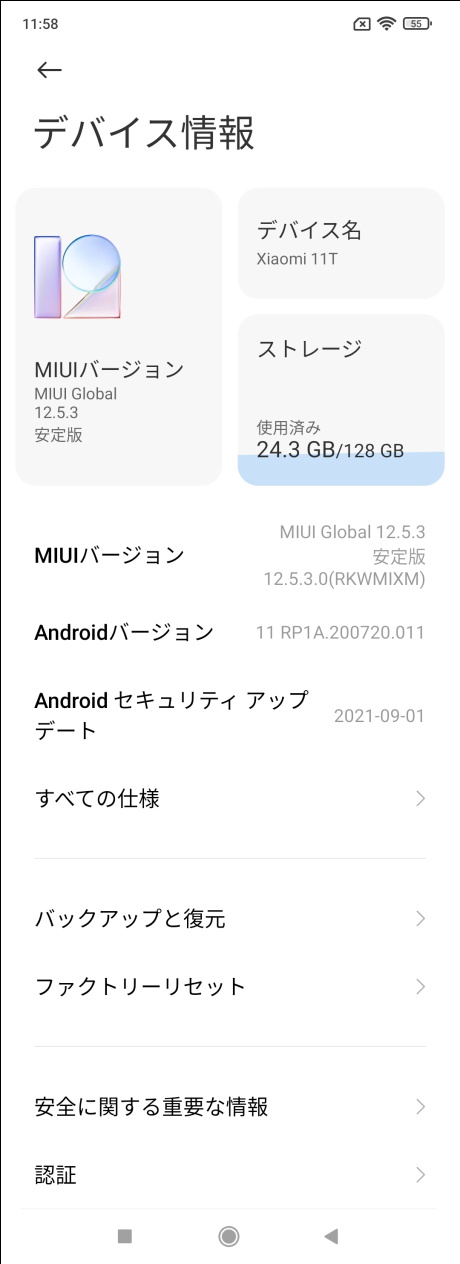This screenshot has width=460, height=1264.
Task: Open Android セキュリティ アップデート row
Action: (x=230, y=715)
